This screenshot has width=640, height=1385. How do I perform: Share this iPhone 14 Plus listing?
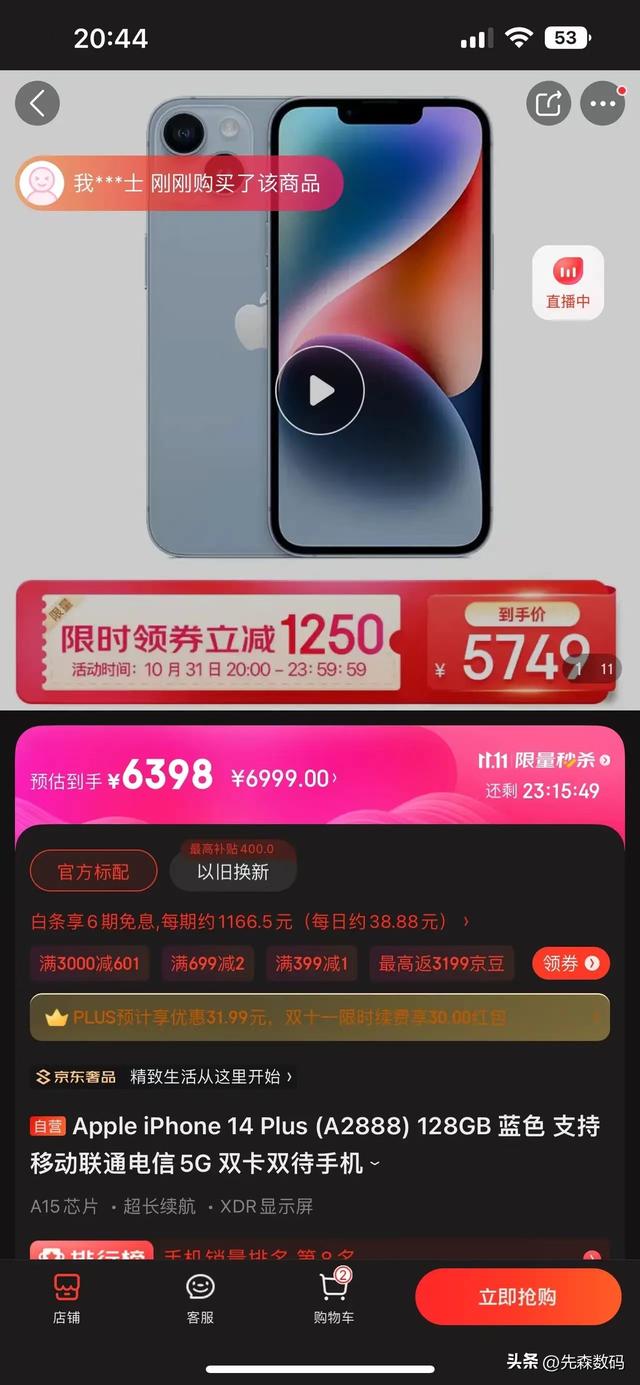(x=548, y=103)
